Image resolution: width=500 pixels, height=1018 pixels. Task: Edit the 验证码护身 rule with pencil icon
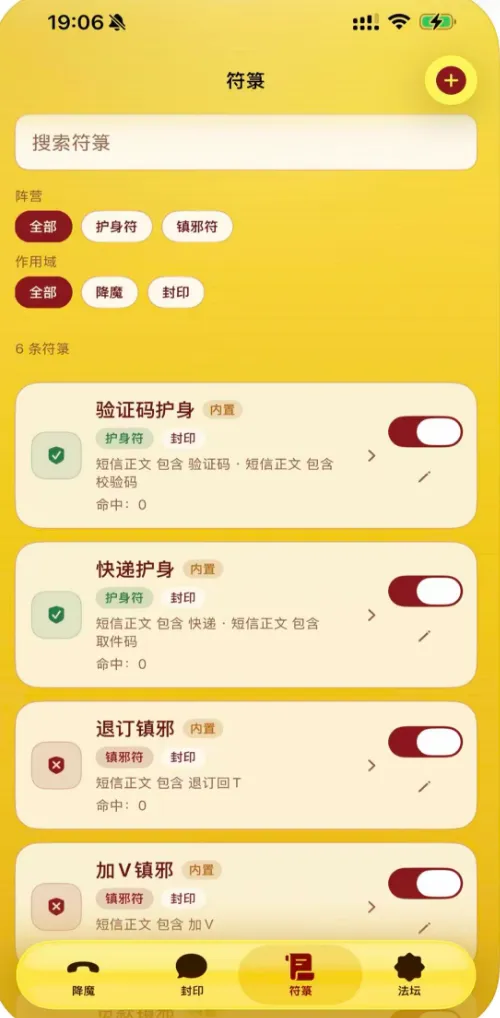(424, 477)
